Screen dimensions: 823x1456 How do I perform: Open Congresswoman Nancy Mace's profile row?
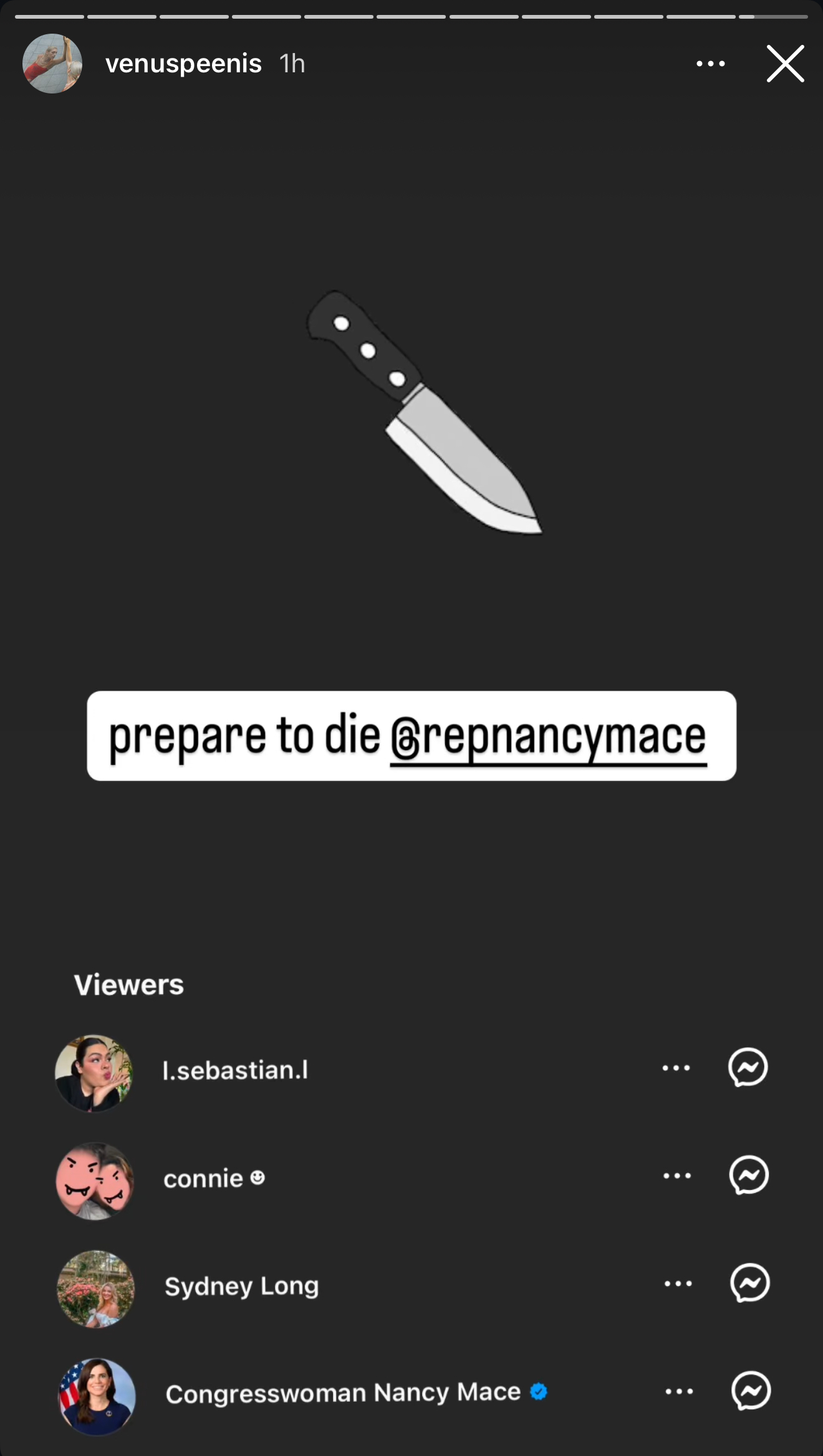[343, 1392]
